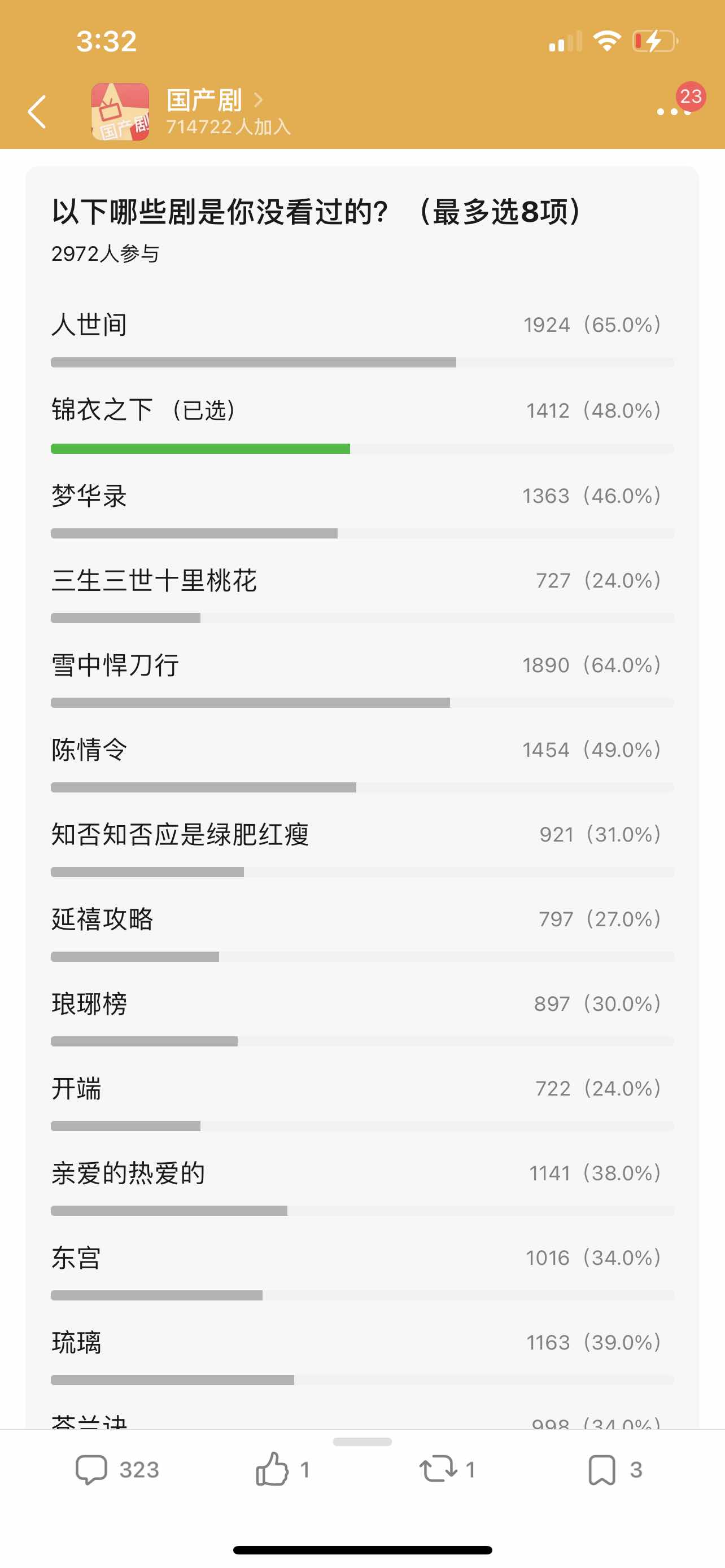Open the 323 comments
Image resolution: width=725 pixels, height=1568 pixels.
click(117, 1469)
